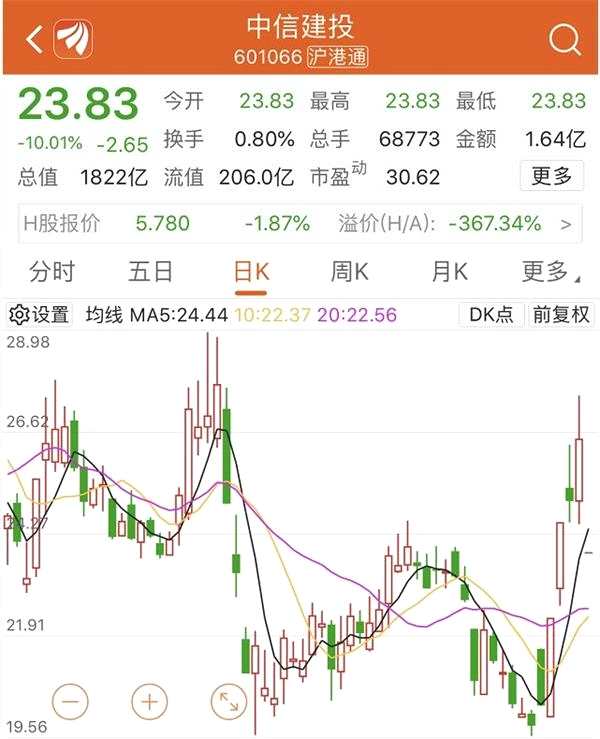Image resolution: width=600 pixels, height=739 pixels.
Task: Switch to the 周K chart tab
Action: point(350,271)
